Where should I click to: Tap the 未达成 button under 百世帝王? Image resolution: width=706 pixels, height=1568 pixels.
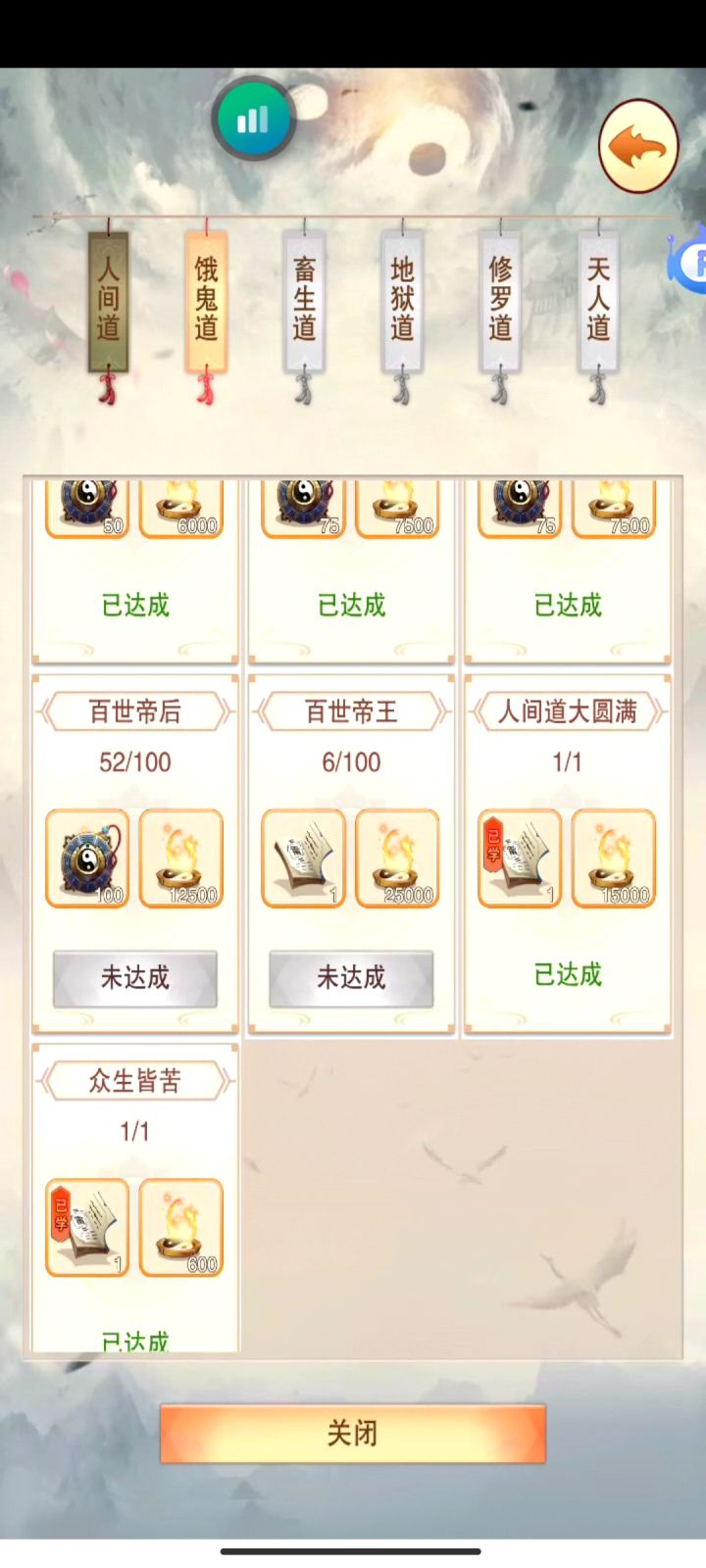click(351, 978)
